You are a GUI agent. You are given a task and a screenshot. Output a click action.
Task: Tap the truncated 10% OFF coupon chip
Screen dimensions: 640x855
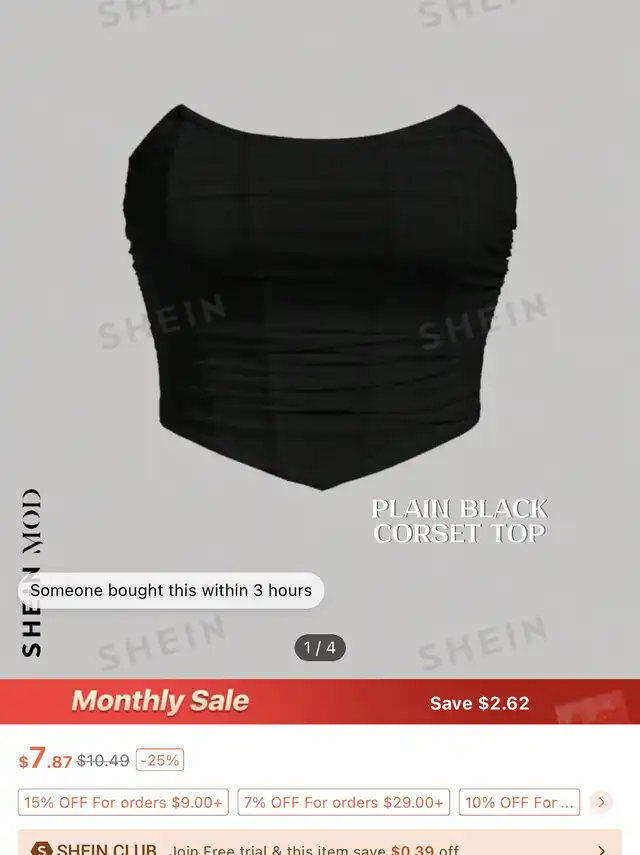(x=519, y=802)
